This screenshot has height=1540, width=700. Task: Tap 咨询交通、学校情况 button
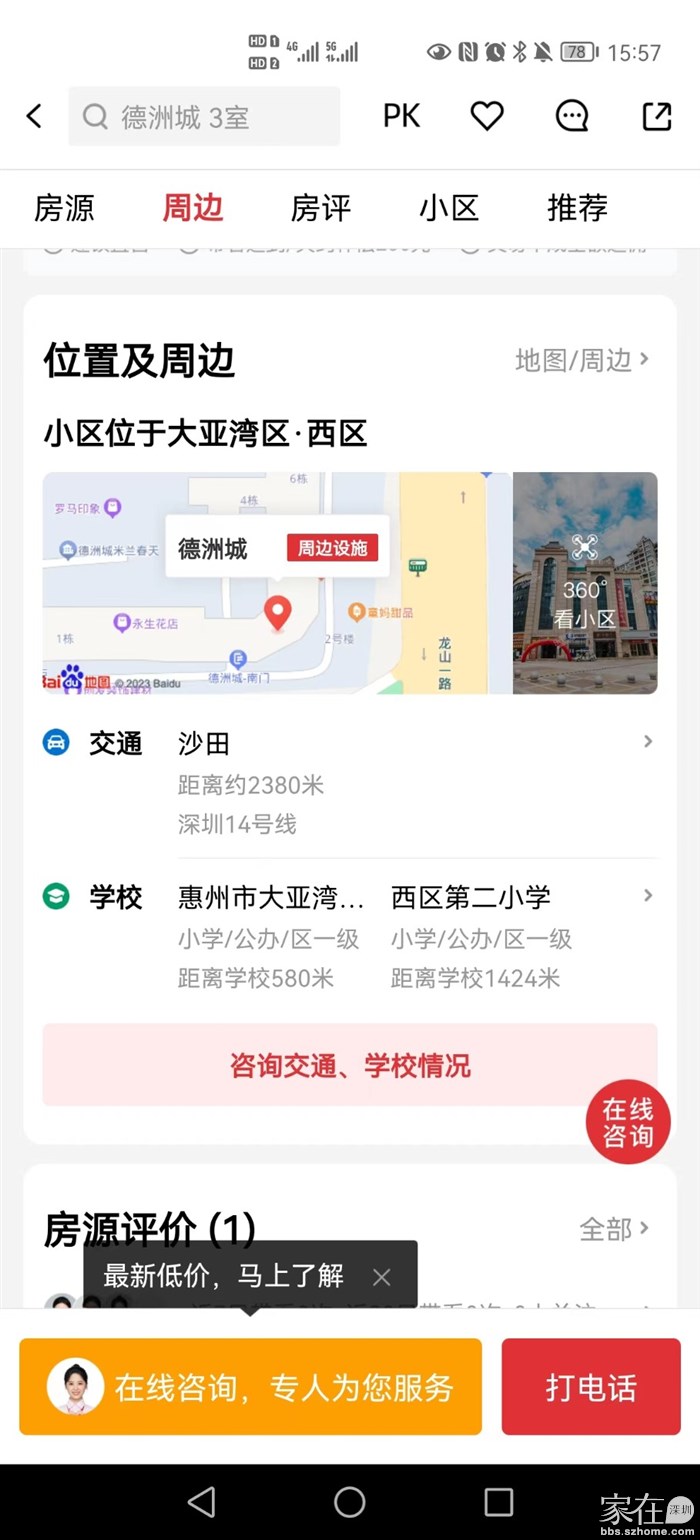click(x=350, y=1065)
